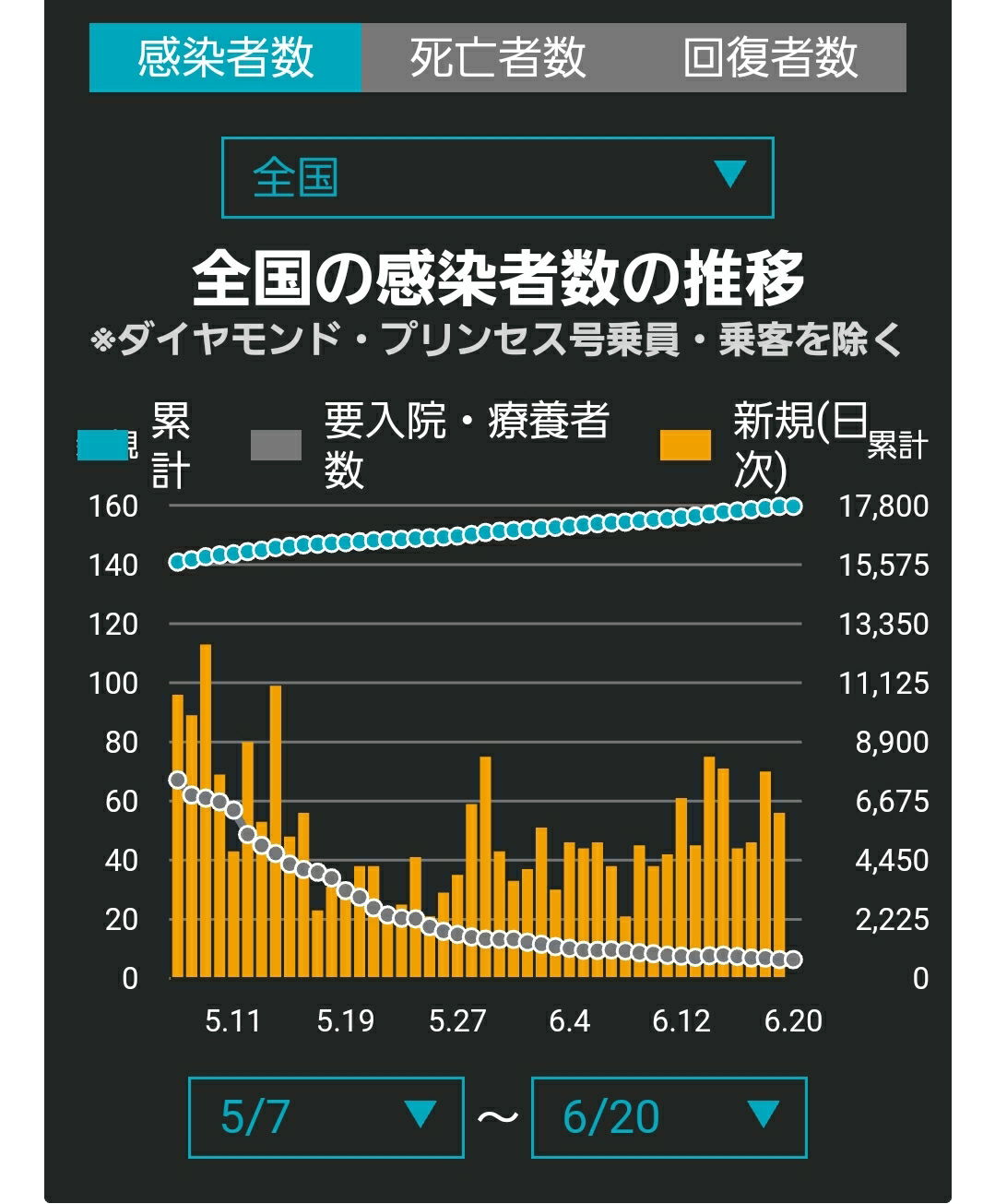Select the 感染者数 tab
This screenshot has width=995, height=1204.
point(226,57)
